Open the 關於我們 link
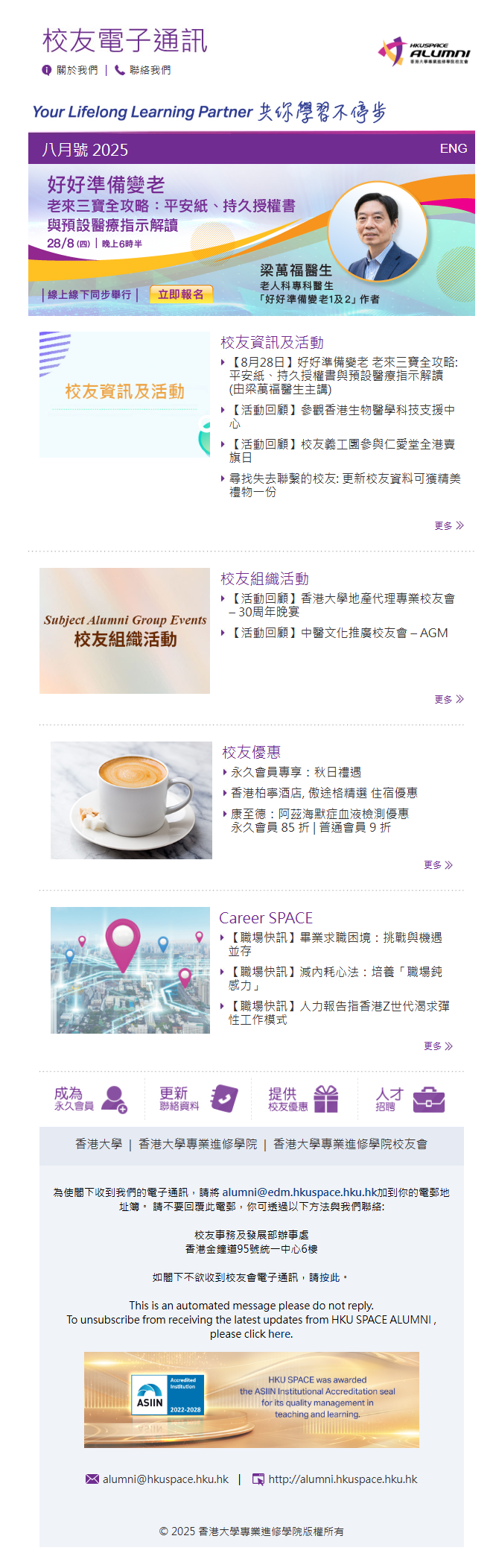 (x=77, y=70)
